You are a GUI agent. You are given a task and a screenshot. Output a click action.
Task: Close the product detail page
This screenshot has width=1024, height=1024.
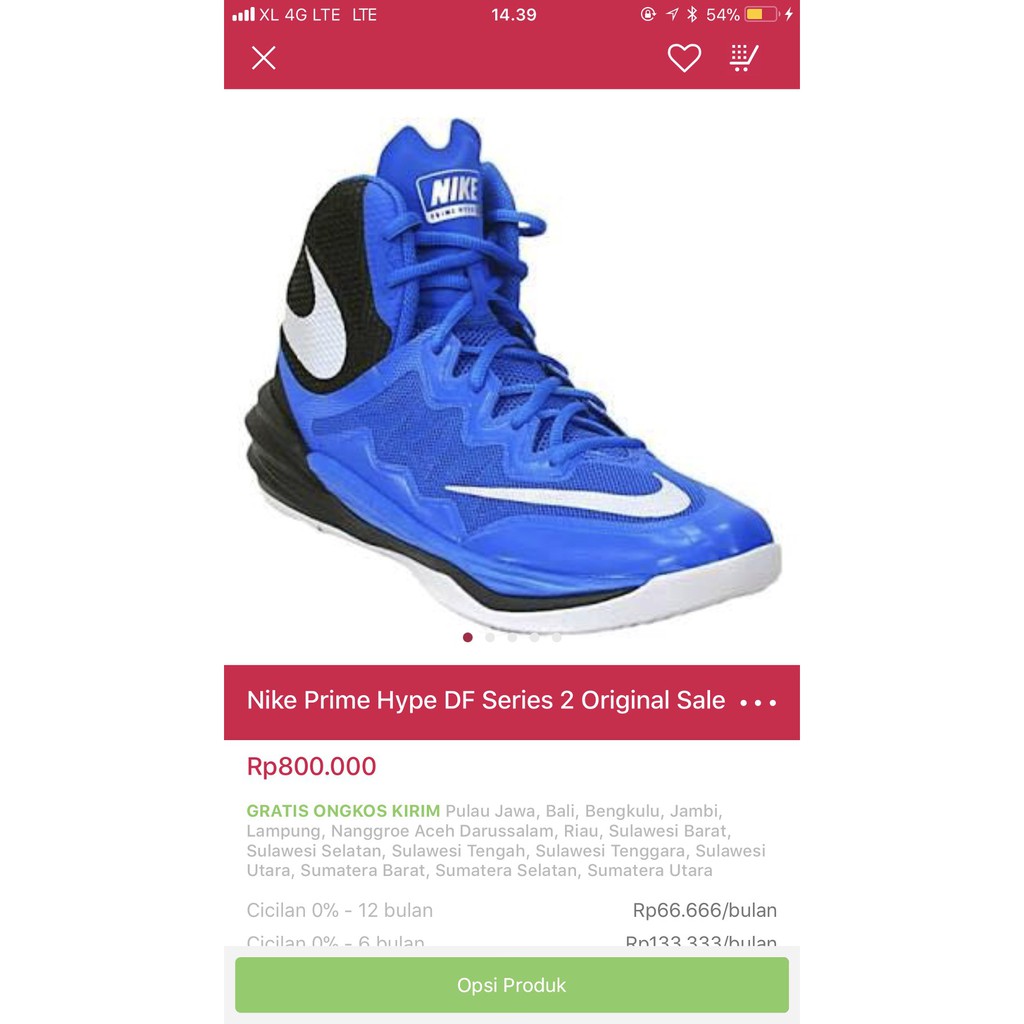tap(263, 58)
